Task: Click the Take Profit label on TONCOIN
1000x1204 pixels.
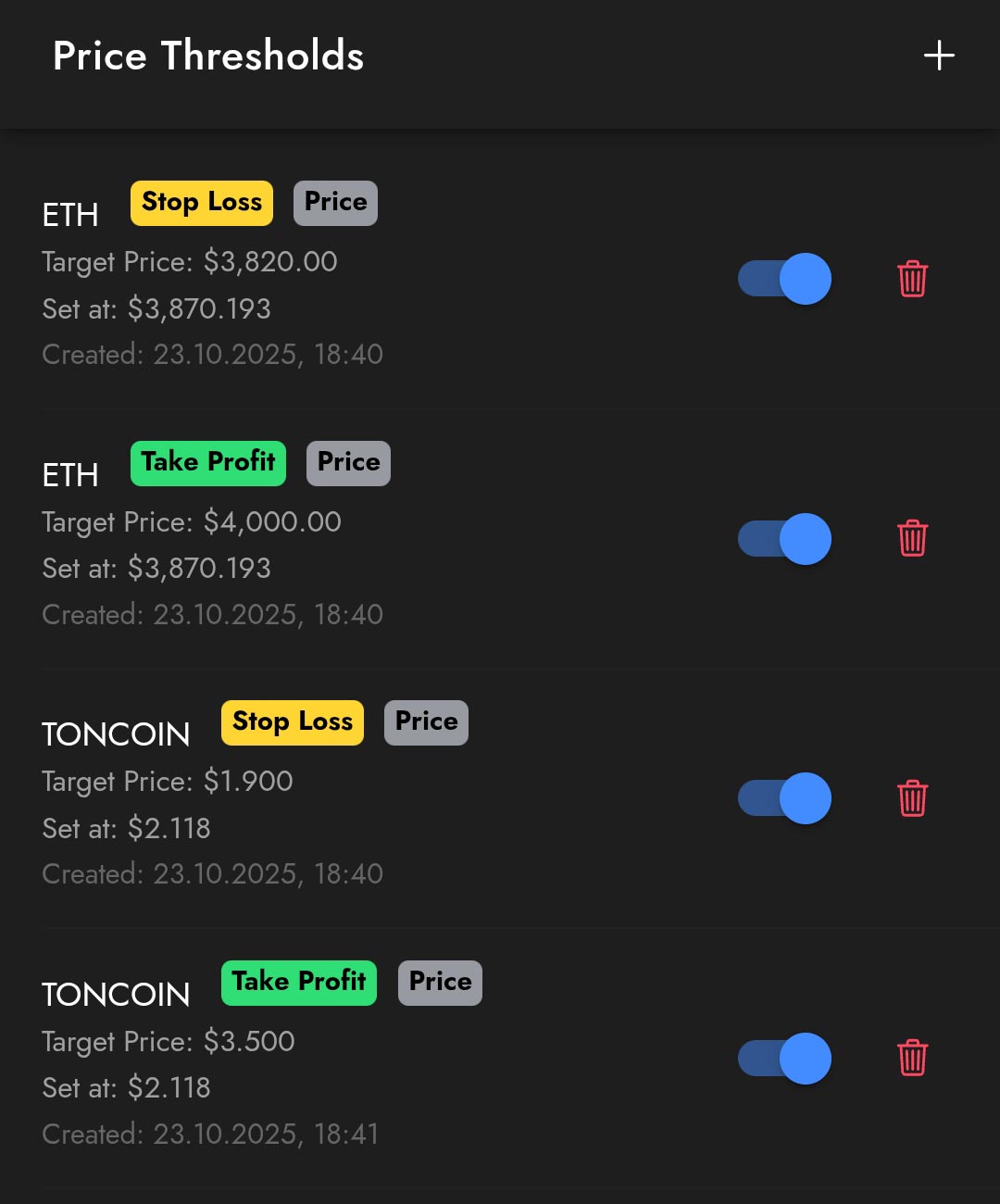Action: pyautogui.click(x=298, y=983)
